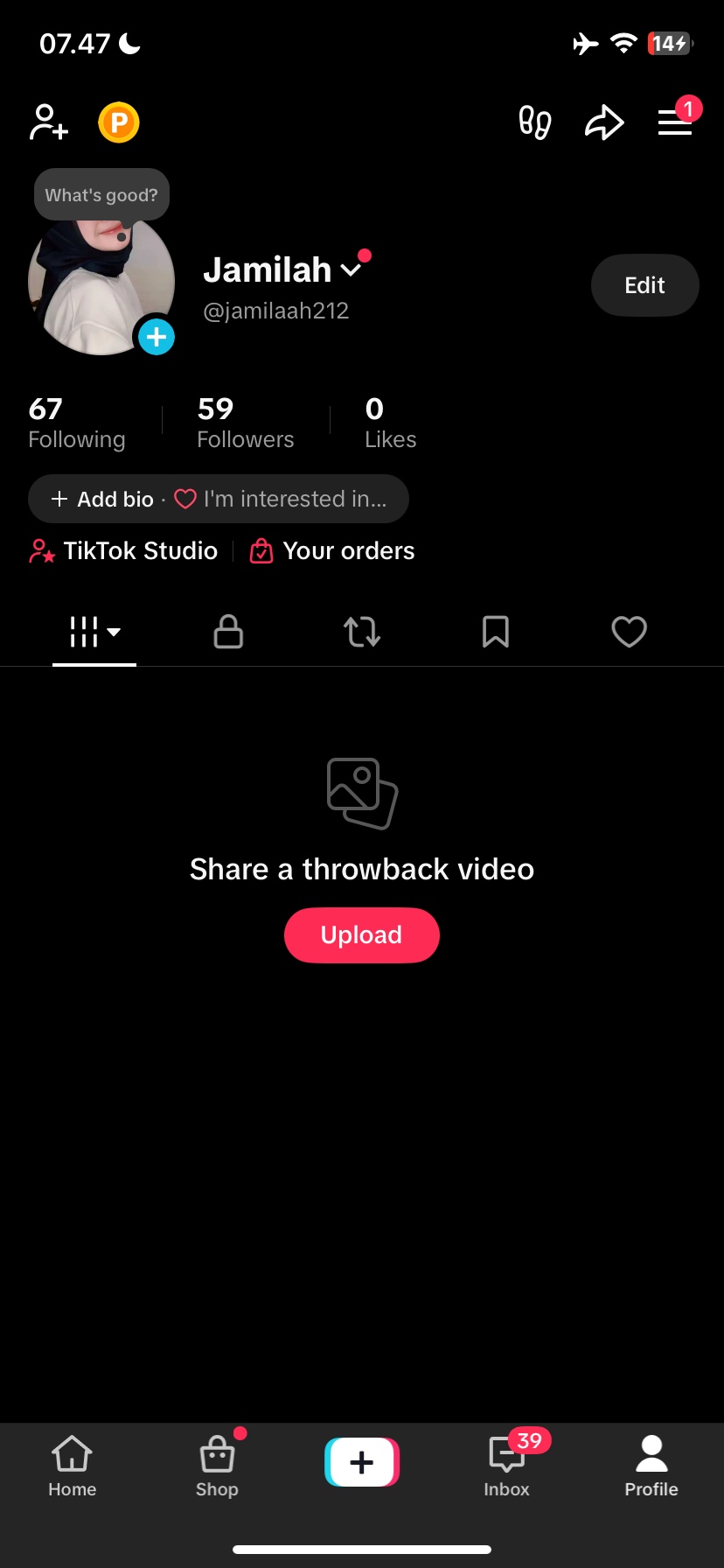Open the gold coin rewards icon
The image size is (724, 1568).
(x=119, y=122)
